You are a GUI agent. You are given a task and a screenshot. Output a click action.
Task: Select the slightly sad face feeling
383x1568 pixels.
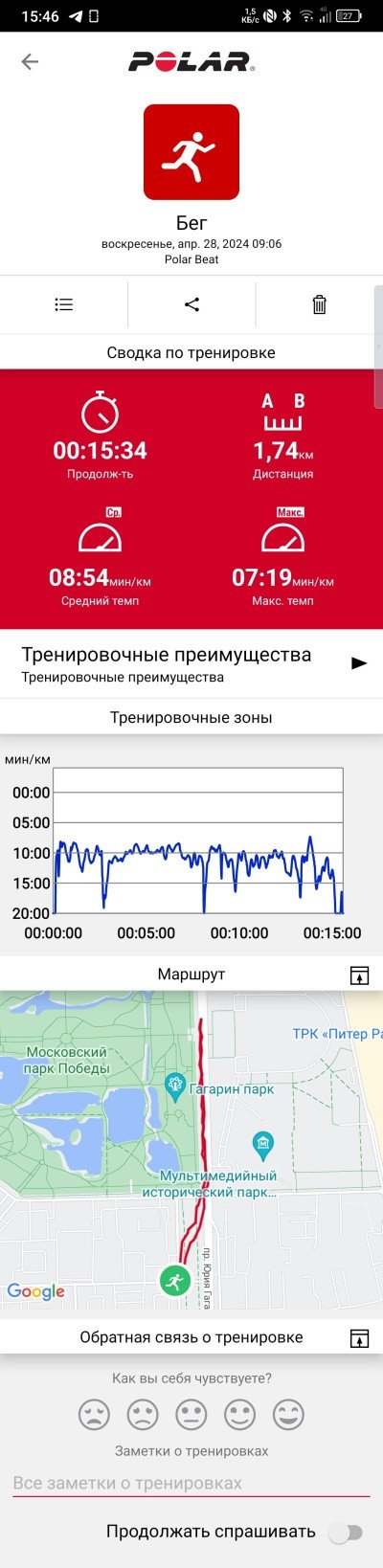click(143, 1414)
